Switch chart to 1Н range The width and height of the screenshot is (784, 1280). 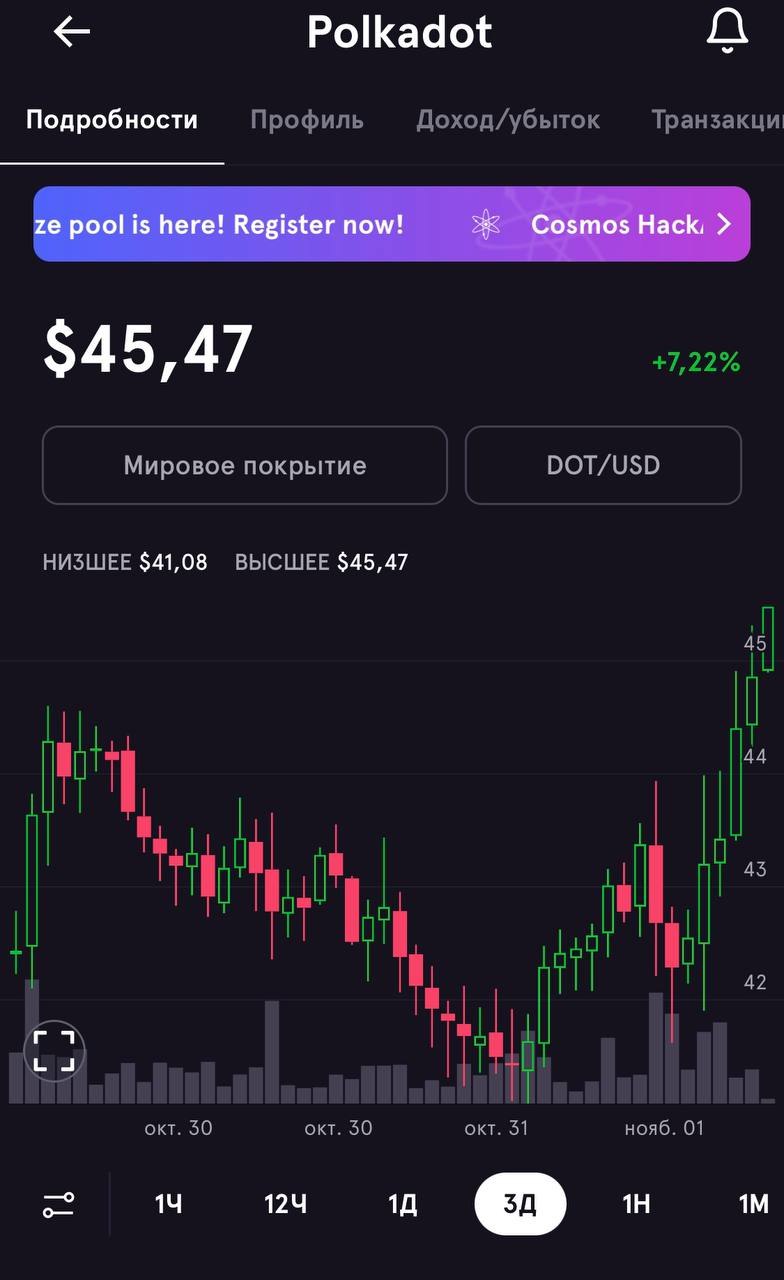coord(636,1204)
